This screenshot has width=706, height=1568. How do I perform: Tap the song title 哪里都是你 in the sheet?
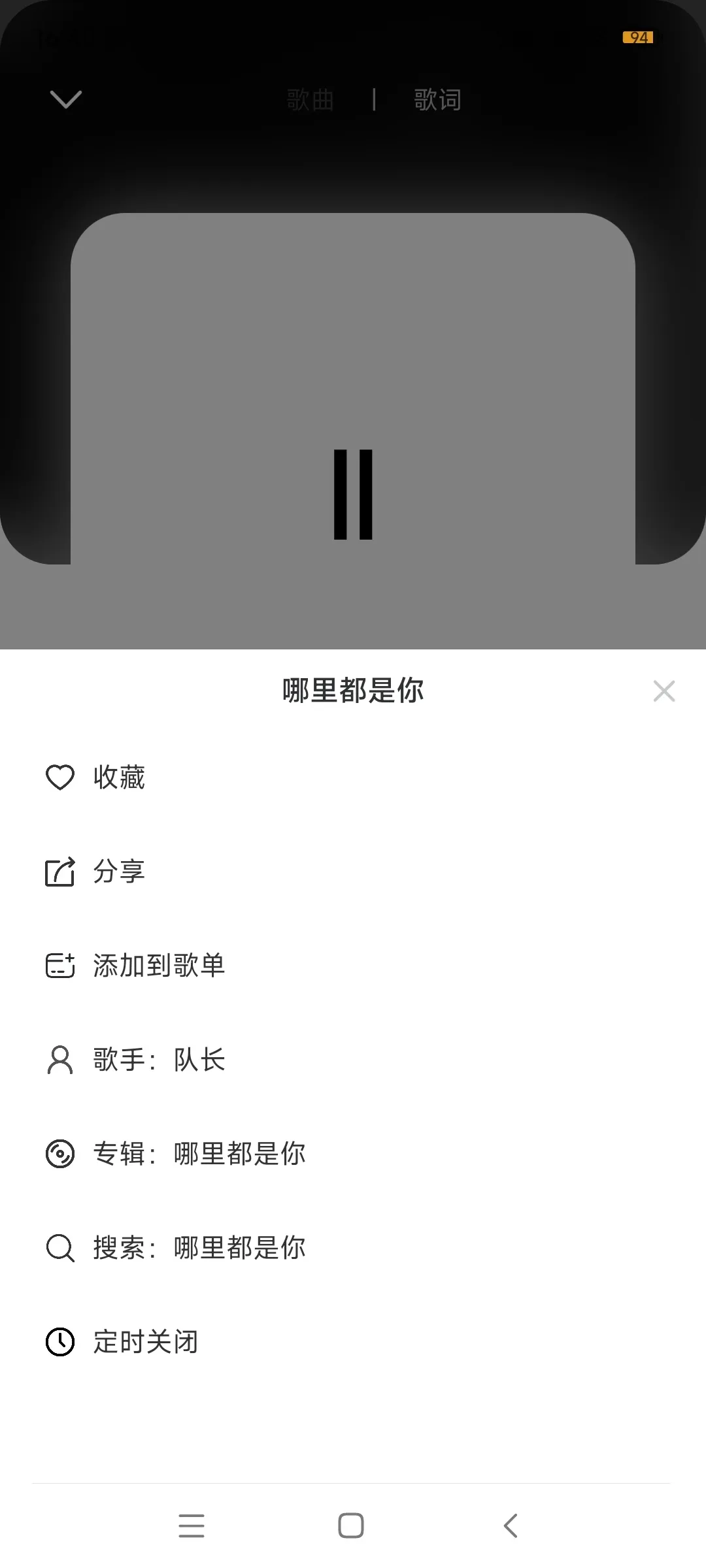click(353, 691)
